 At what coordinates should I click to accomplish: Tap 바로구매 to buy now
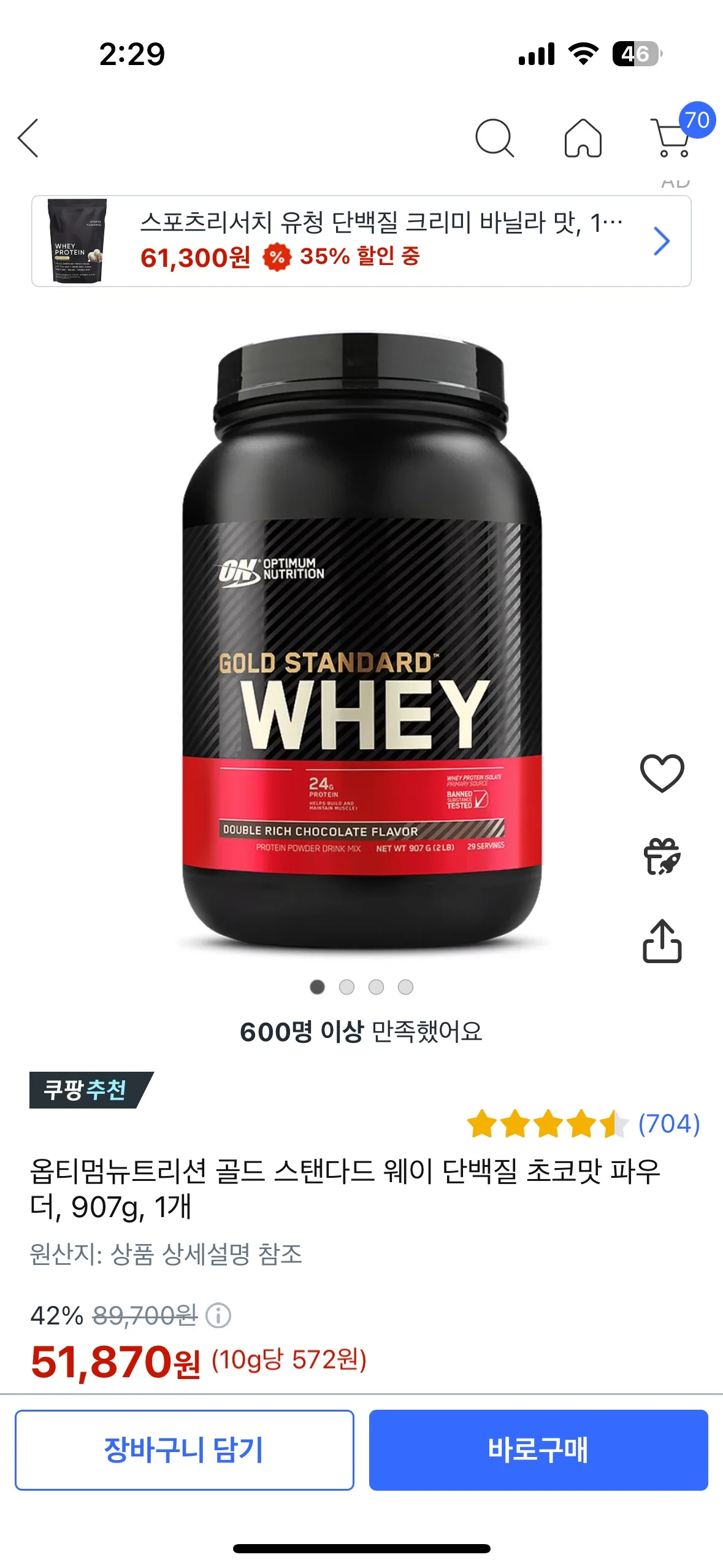click(x=538, y=1450)
